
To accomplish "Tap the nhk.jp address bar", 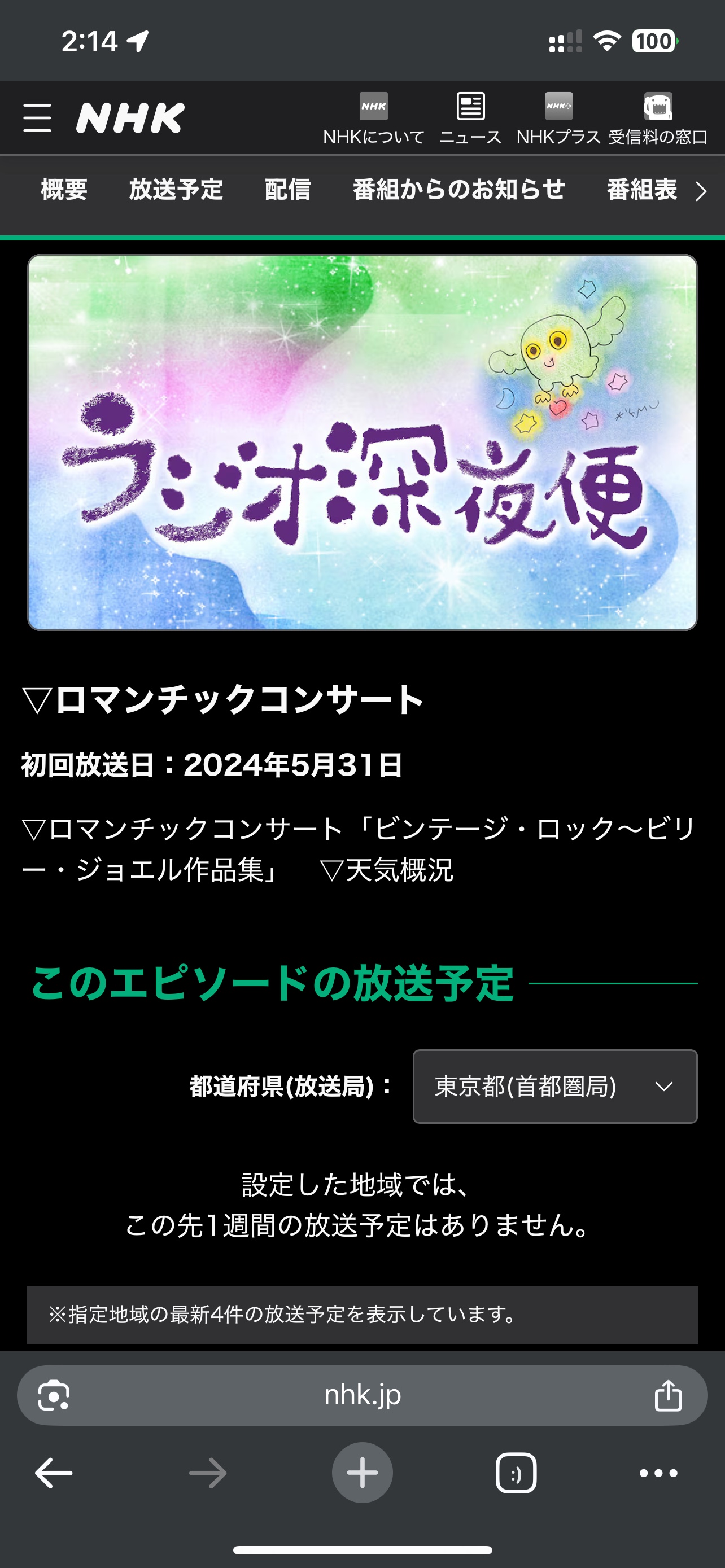I will point(362,1395).
